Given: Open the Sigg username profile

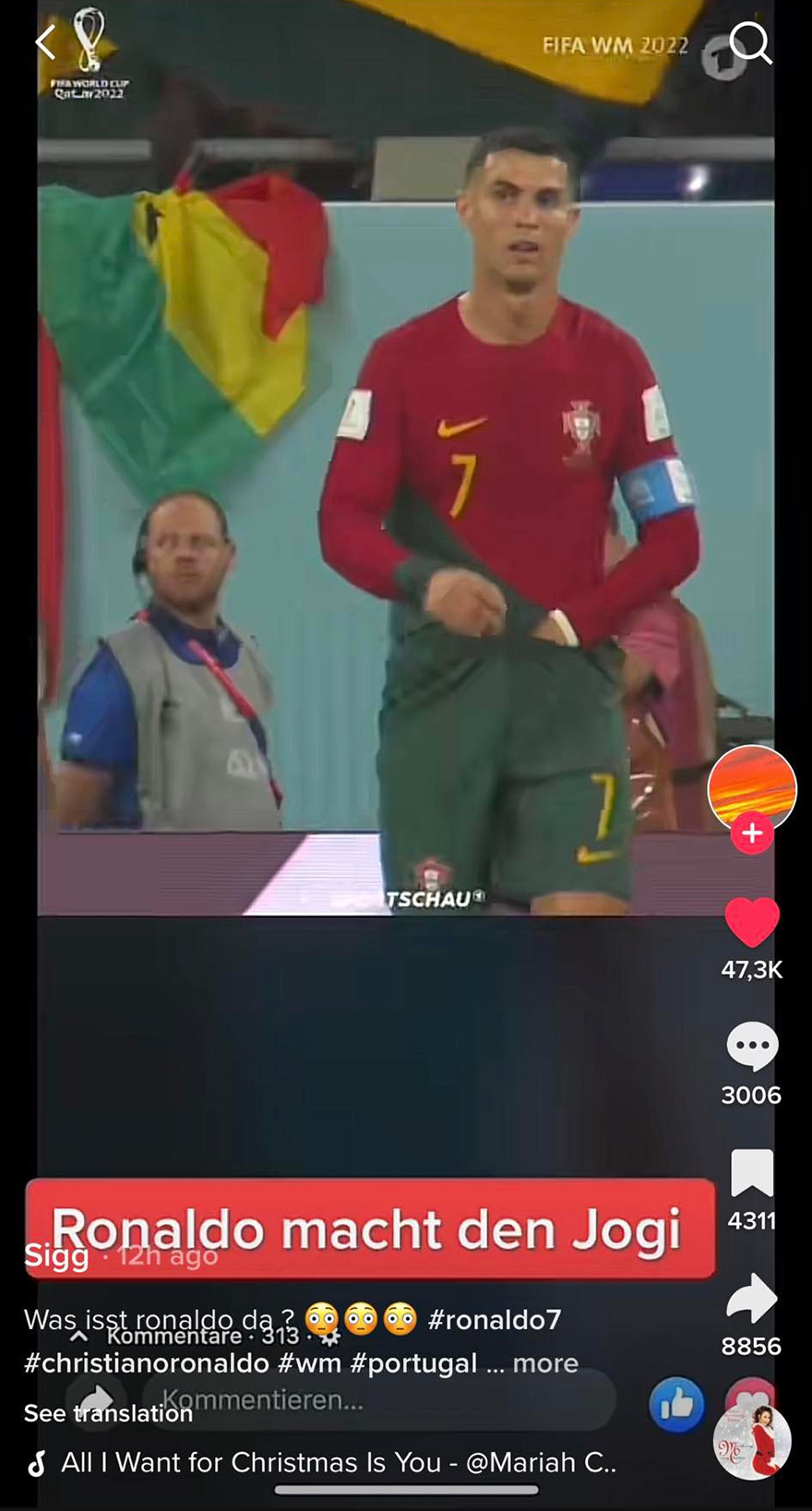Looking at the screenshot, I should coord(55,1255).
